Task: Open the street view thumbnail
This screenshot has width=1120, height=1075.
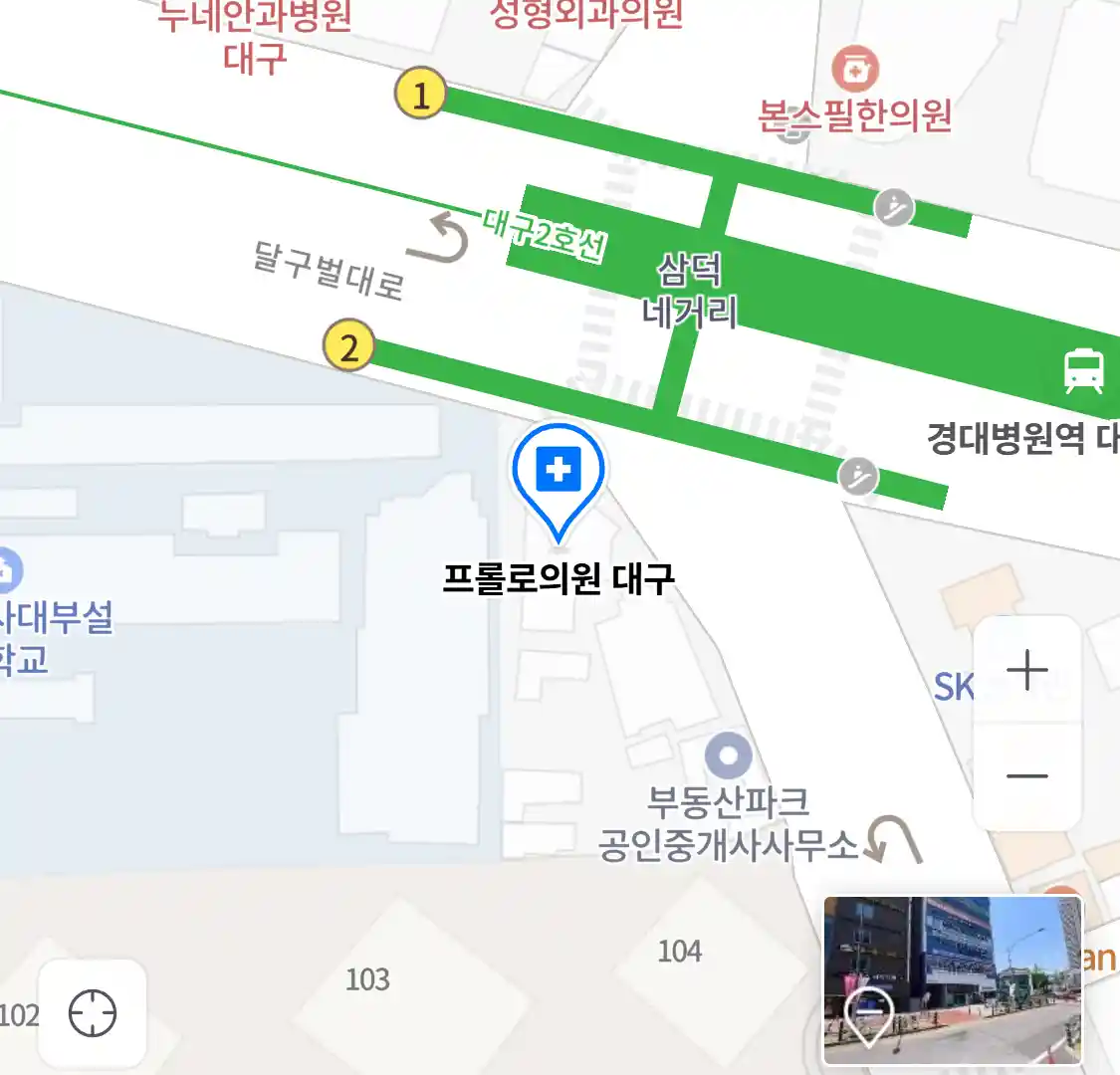Action: pos(952,980)
